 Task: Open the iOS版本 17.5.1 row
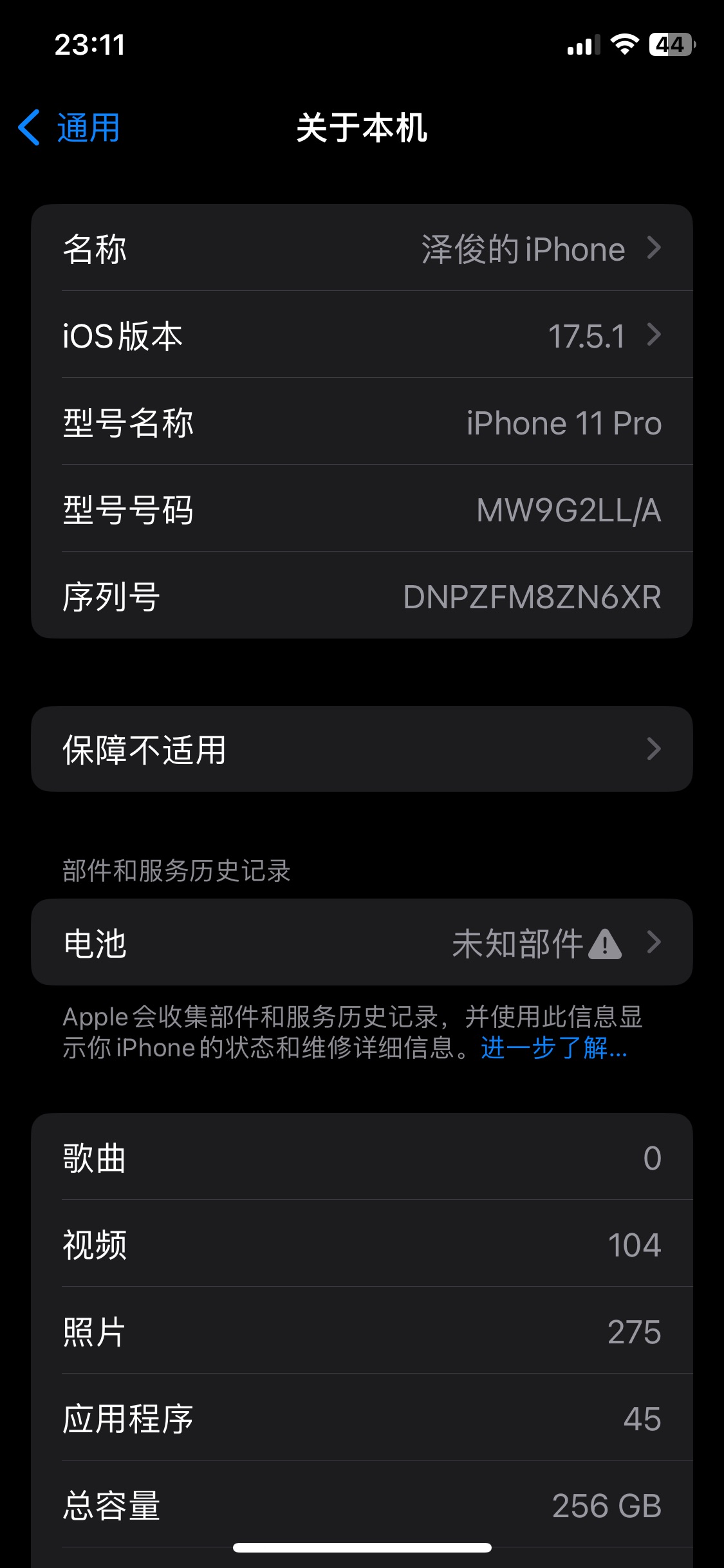click(x=362, y=335)
